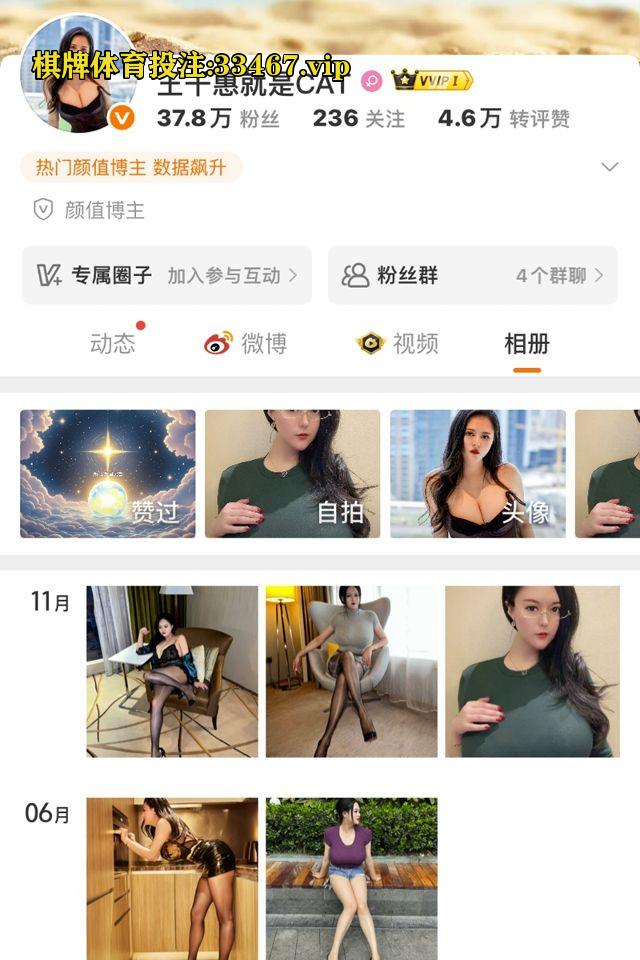View the 11月 photo with the grey chair
Viewport: 640px width, 960px height.
pyautogui.click(x=351, y=671)
